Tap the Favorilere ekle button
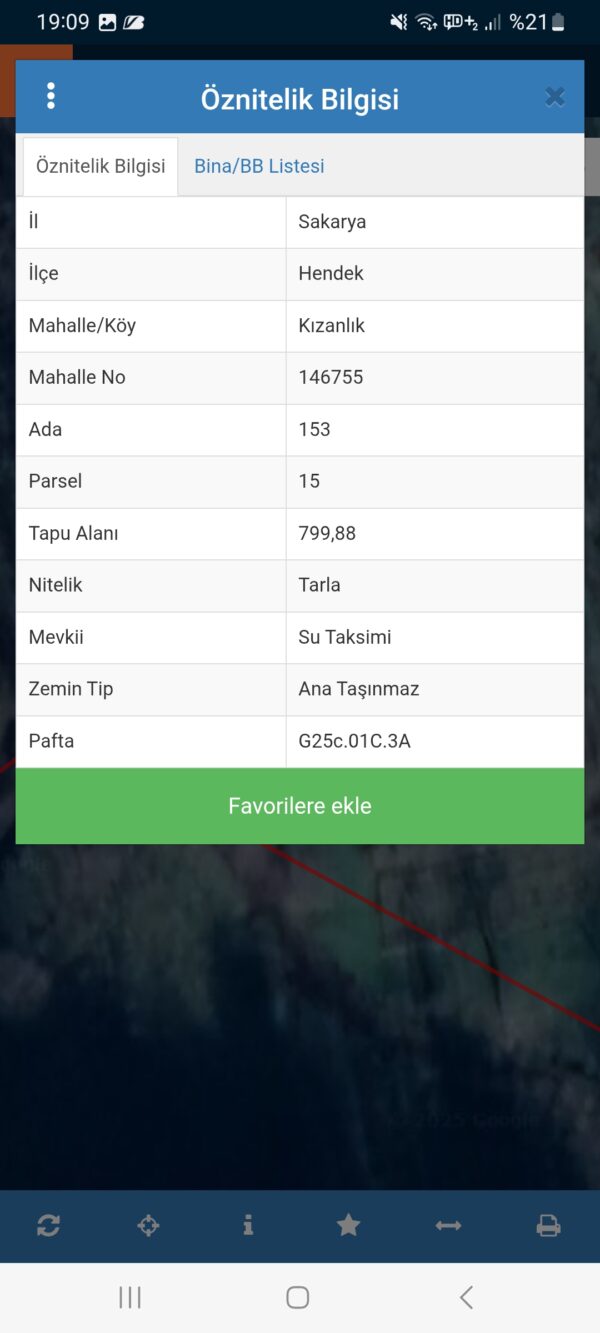600x1333 pixels. (x=300, y=806)
